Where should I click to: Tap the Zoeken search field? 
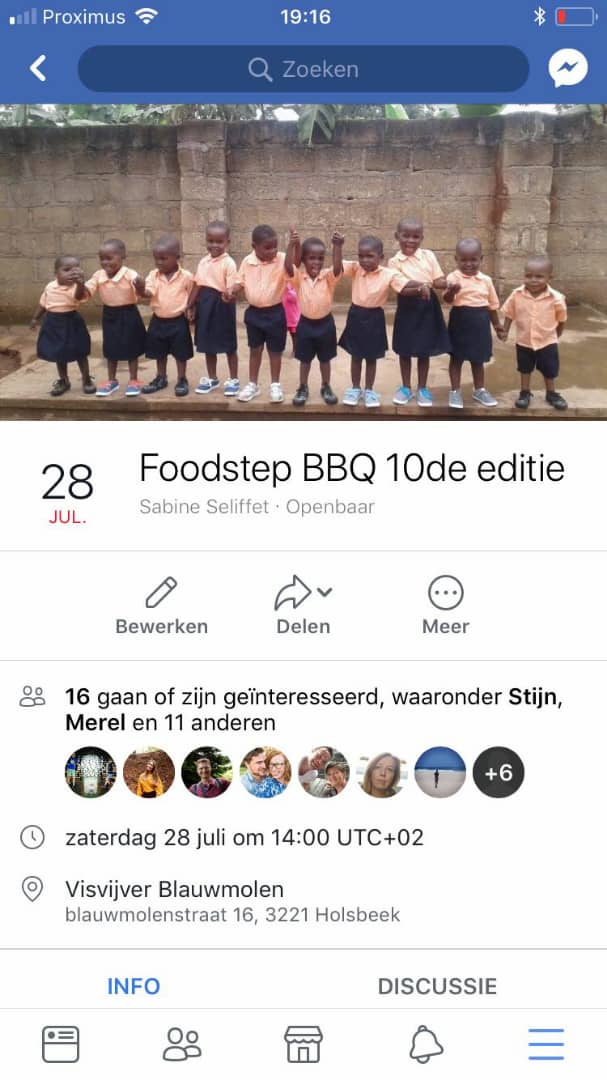click(303, 69)
